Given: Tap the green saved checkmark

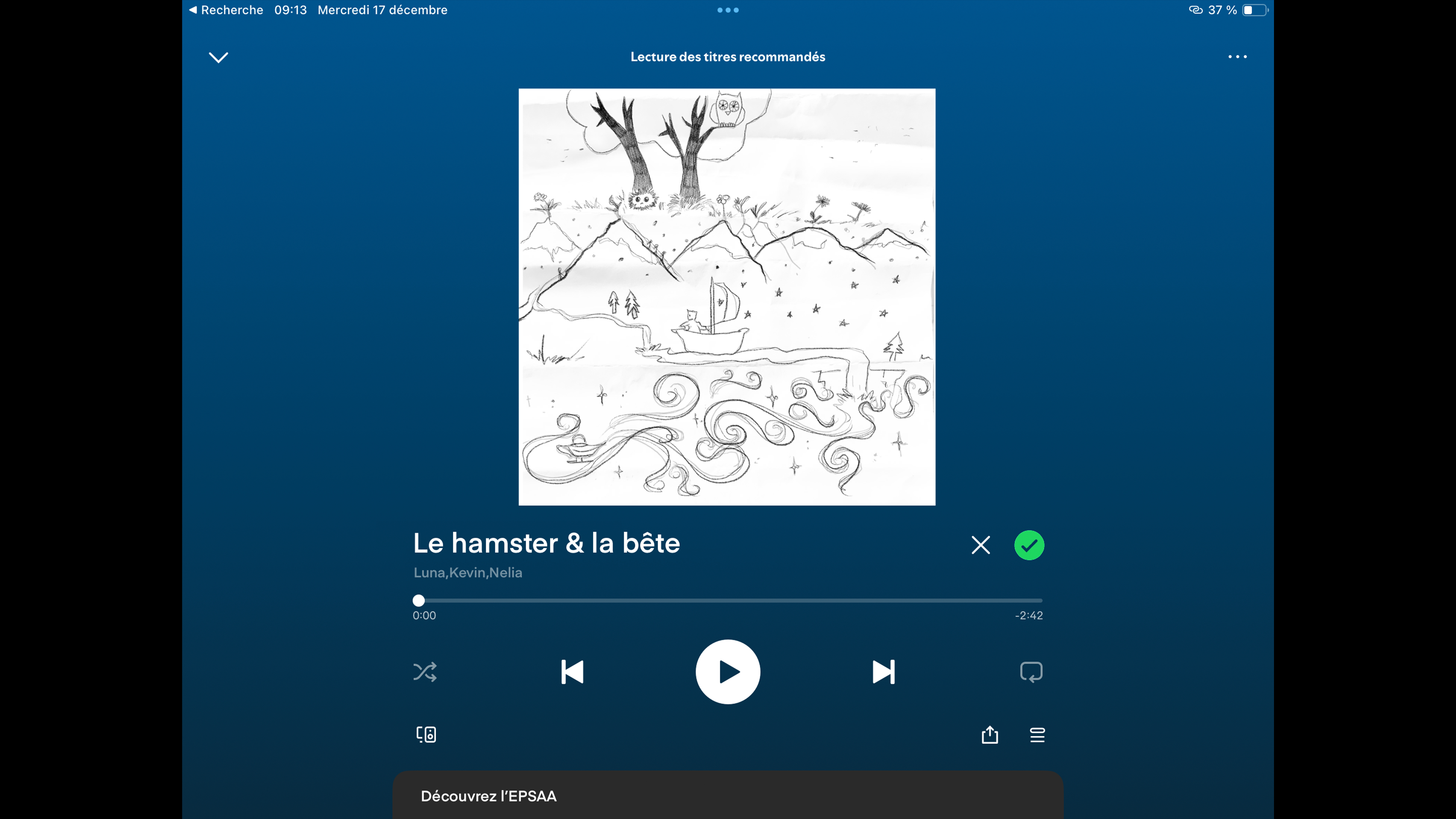Looking at the screenshot, I should tap(1029, 545).
